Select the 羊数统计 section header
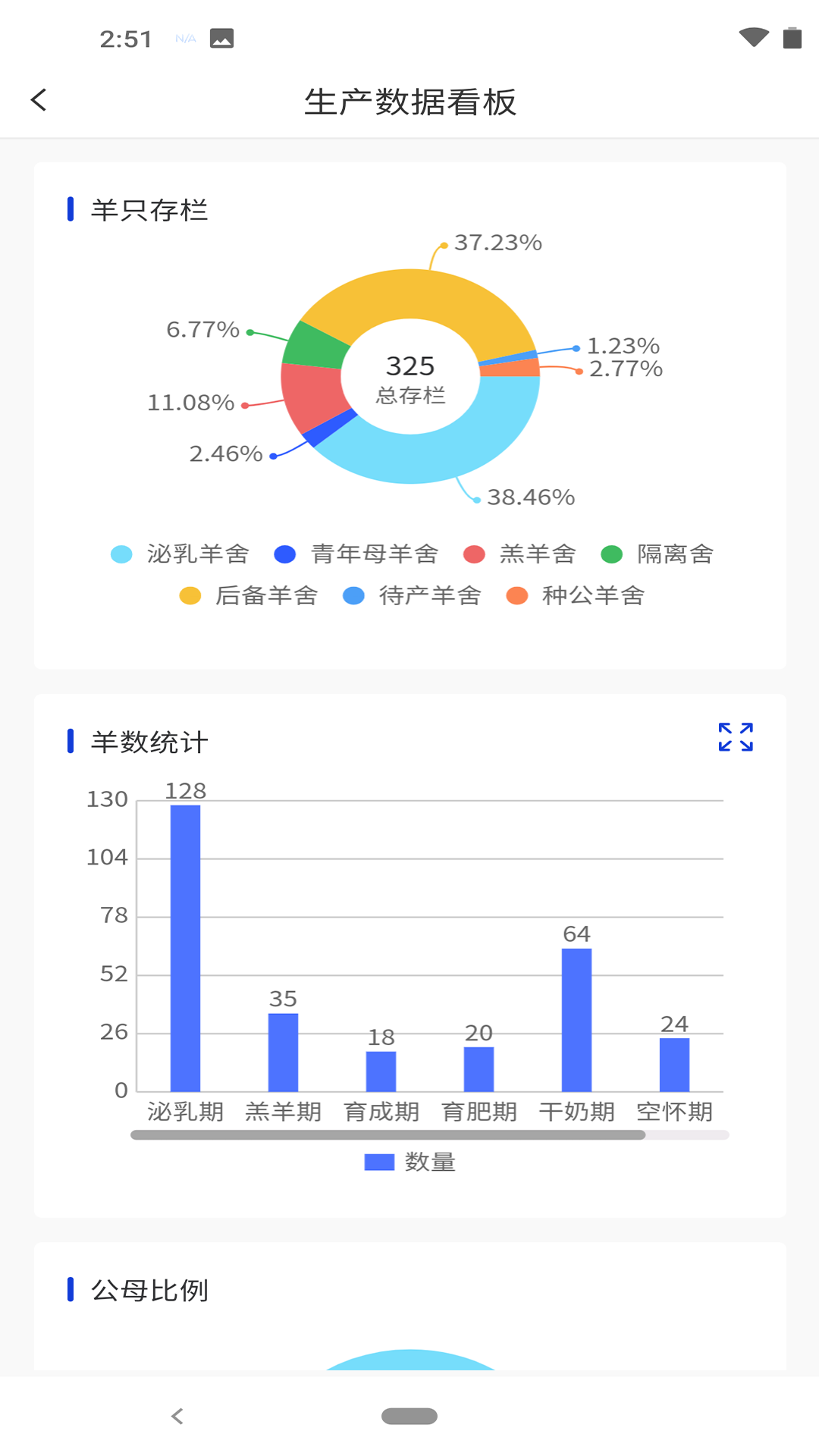Viewport: 819px width, 1456px height. (149, 742)
